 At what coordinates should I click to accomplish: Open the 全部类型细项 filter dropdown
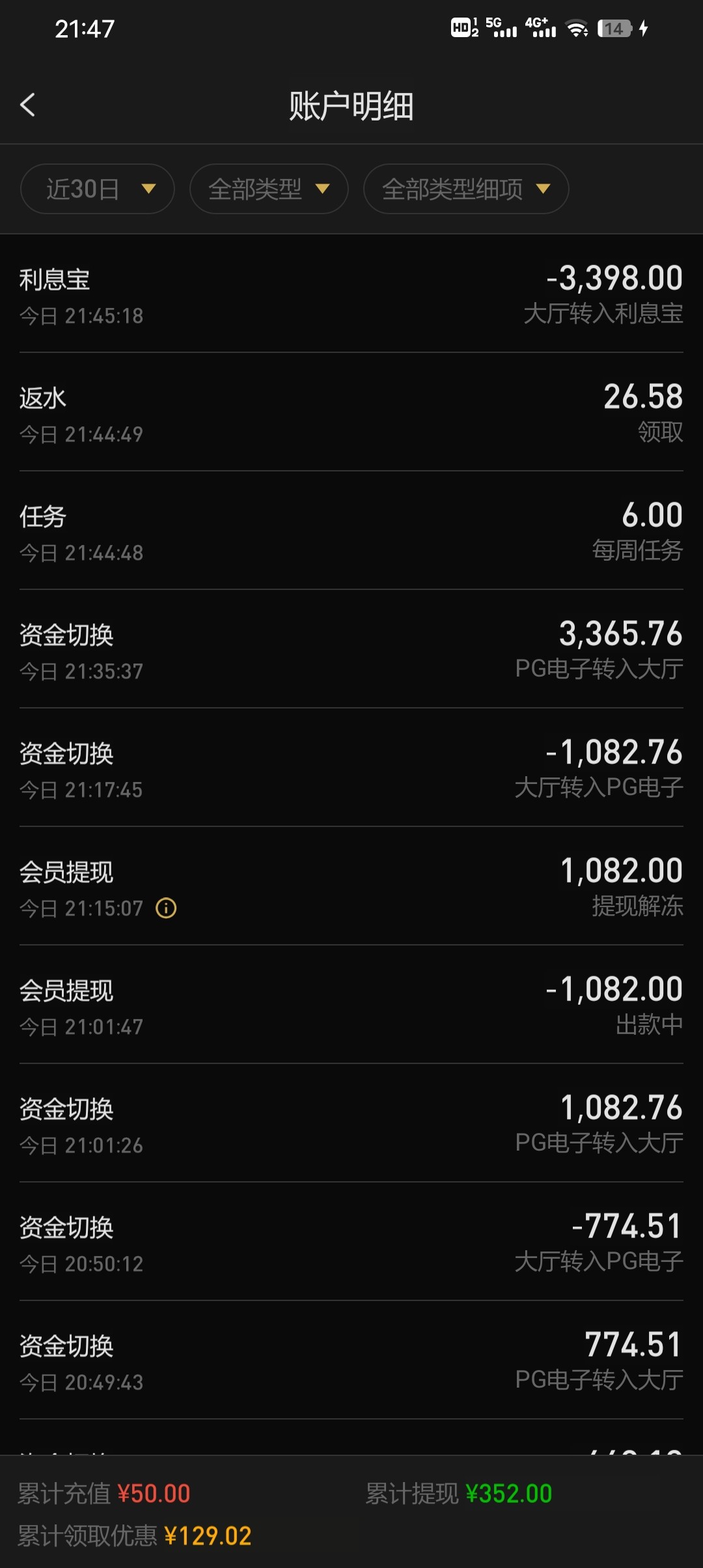466,189
